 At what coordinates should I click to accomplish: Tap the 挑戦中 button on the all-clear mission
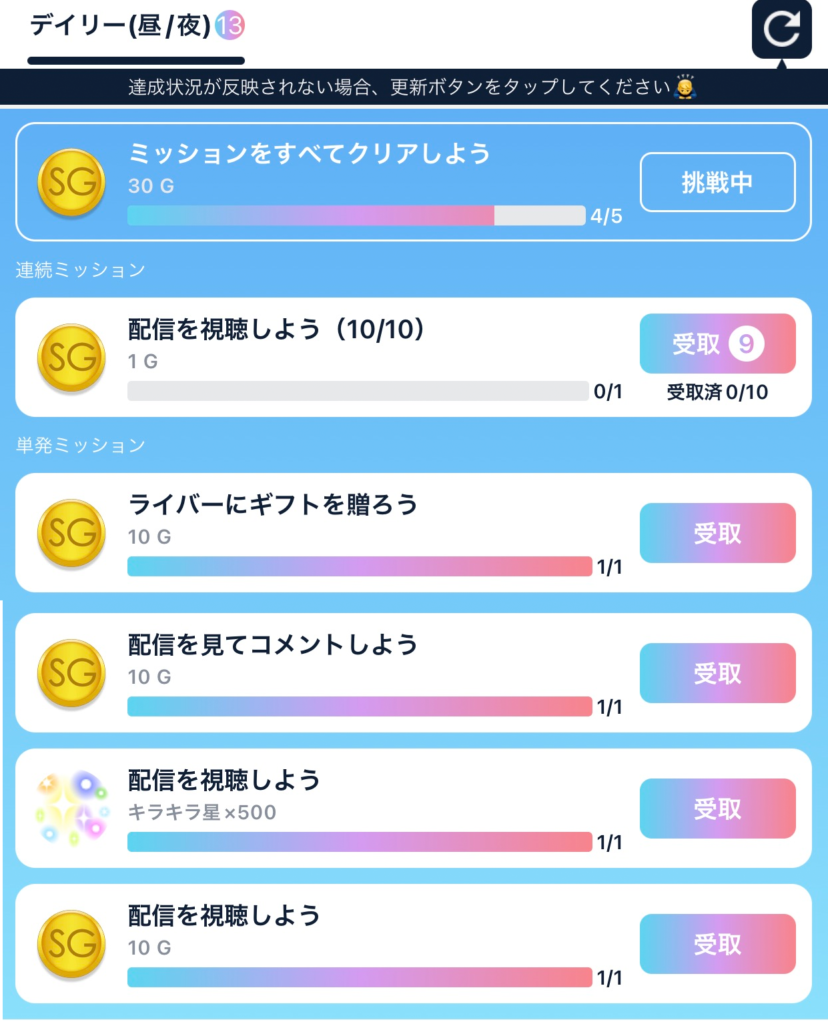click(x=717, y=183)
